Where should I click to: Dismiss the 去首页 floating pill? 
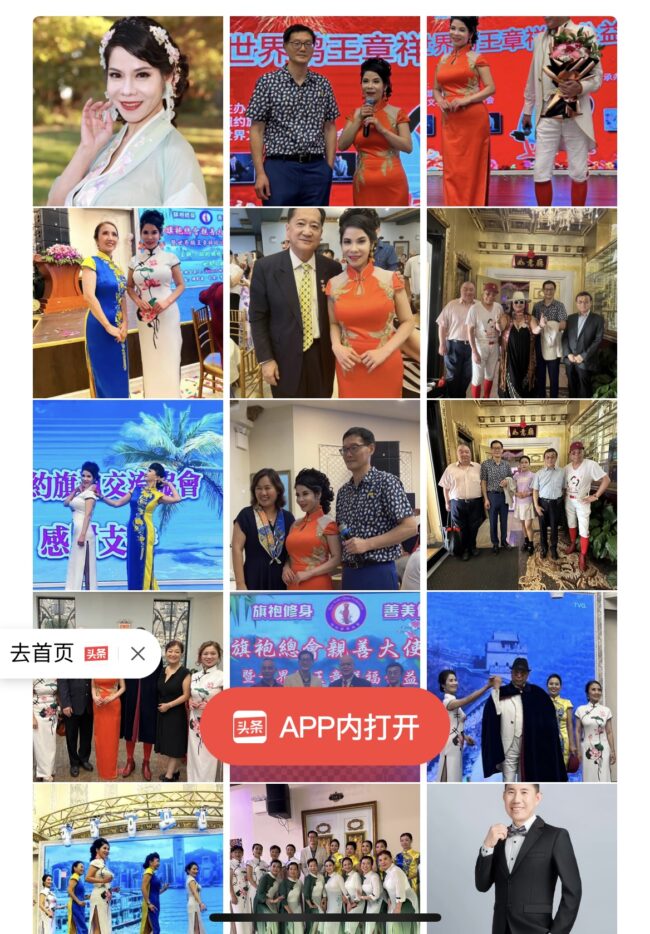point(138,654)
